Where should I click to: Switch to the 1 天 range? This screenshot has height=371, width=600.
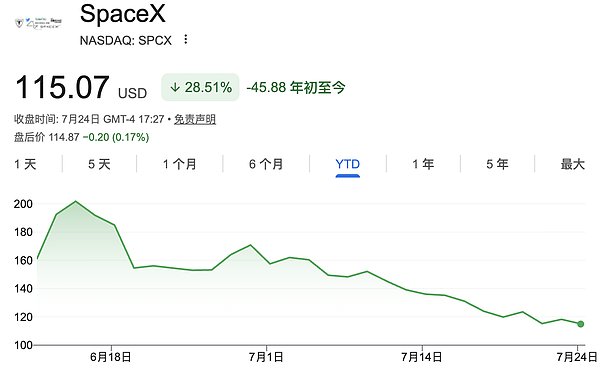25,164
